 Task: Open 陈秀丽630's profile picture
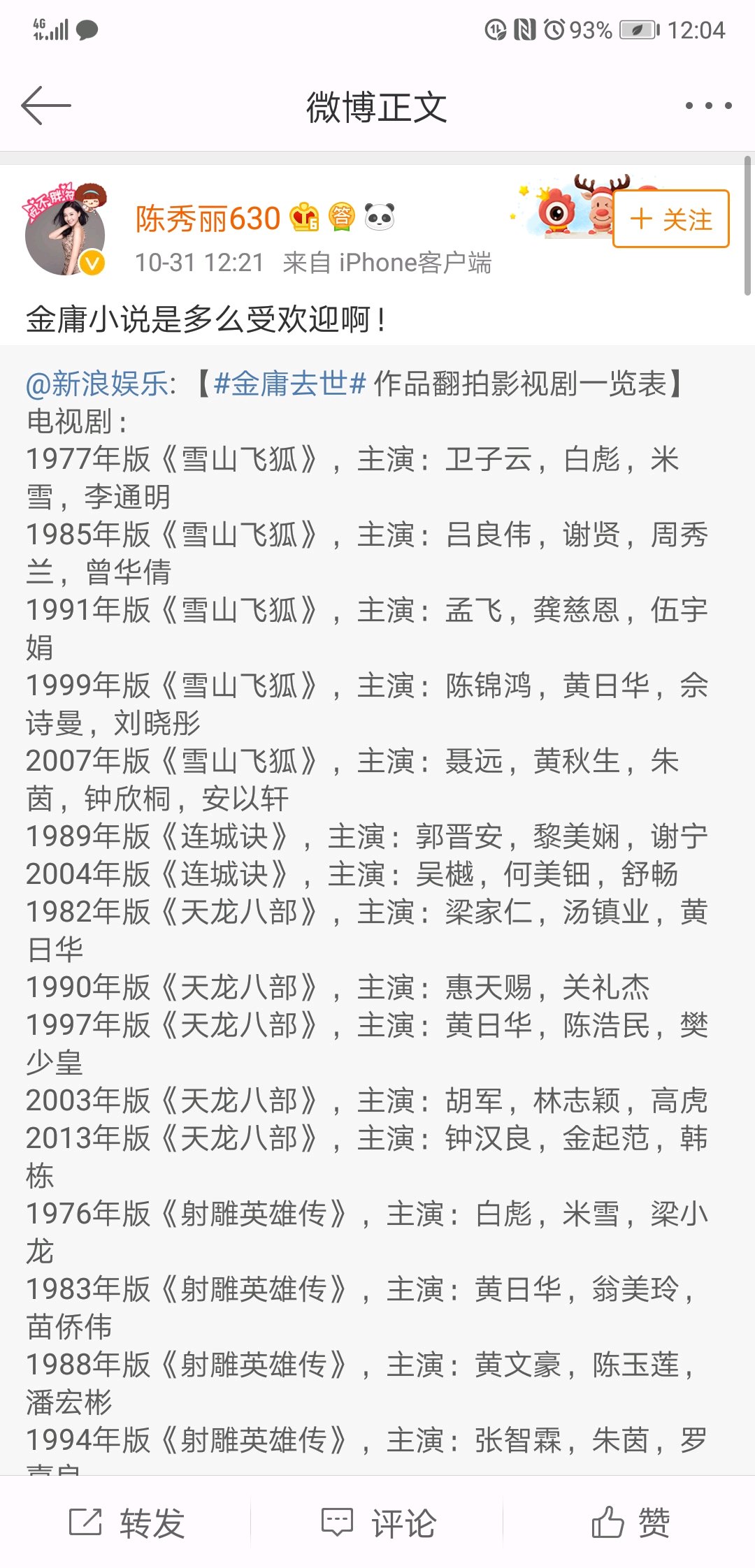66,231
